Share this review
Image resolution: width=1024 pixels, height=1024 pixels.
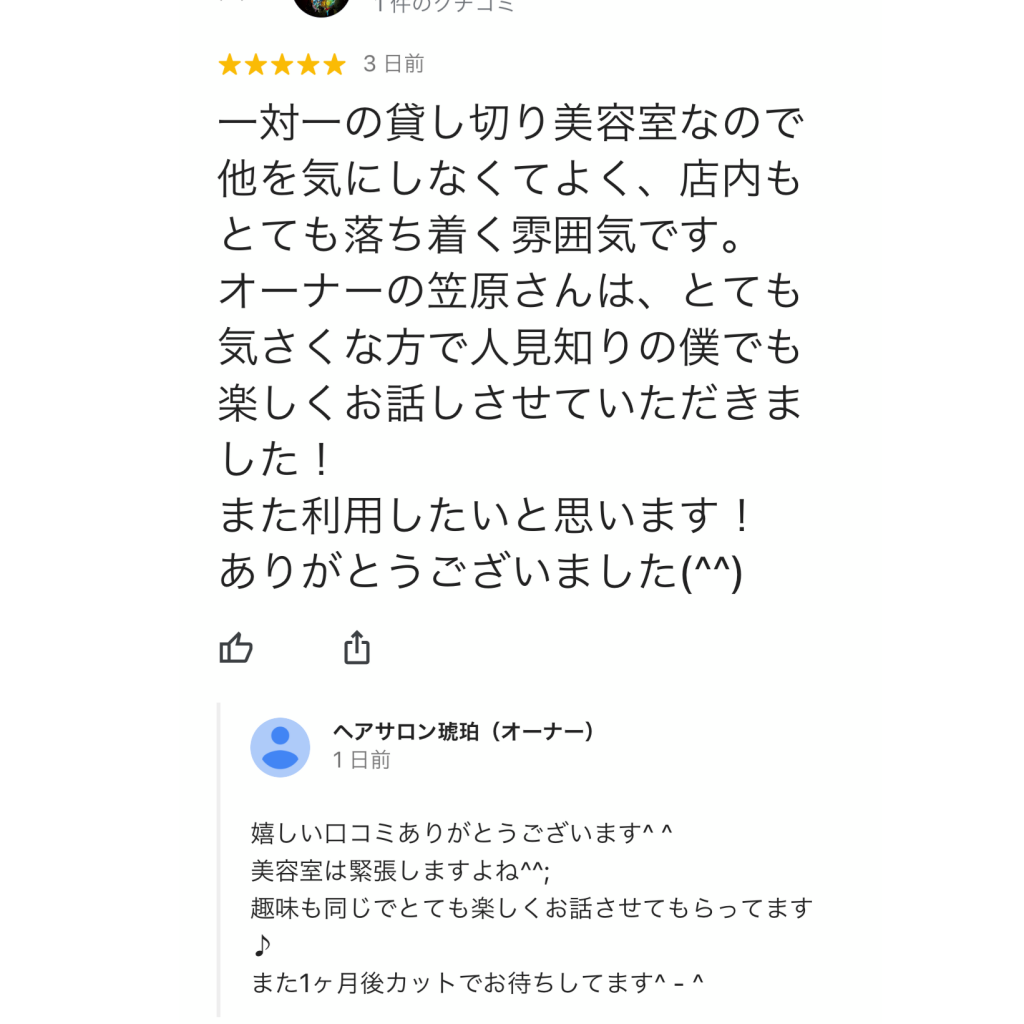click(x=357, y=648)
